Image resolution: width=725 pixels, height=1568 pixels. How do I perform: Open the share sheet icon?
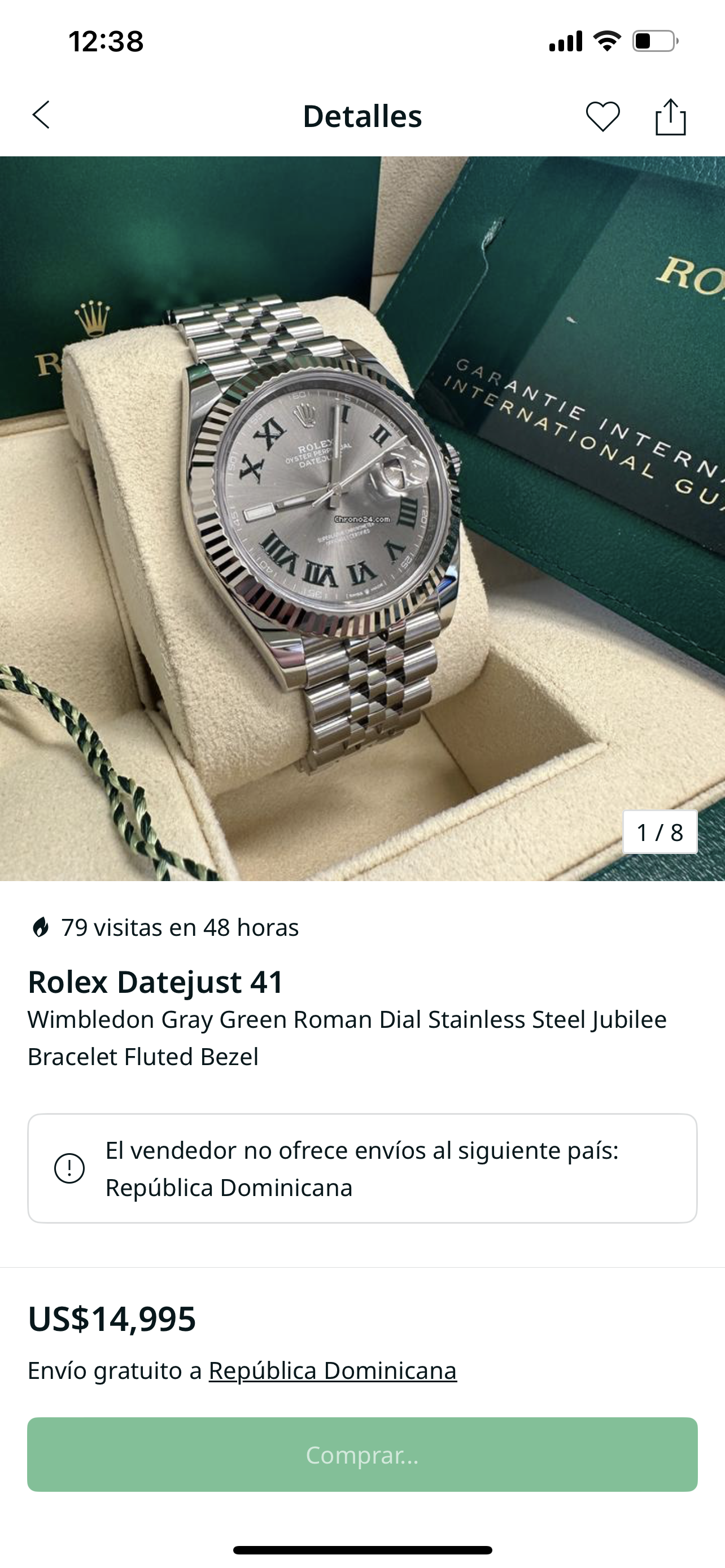pos(672,117)
